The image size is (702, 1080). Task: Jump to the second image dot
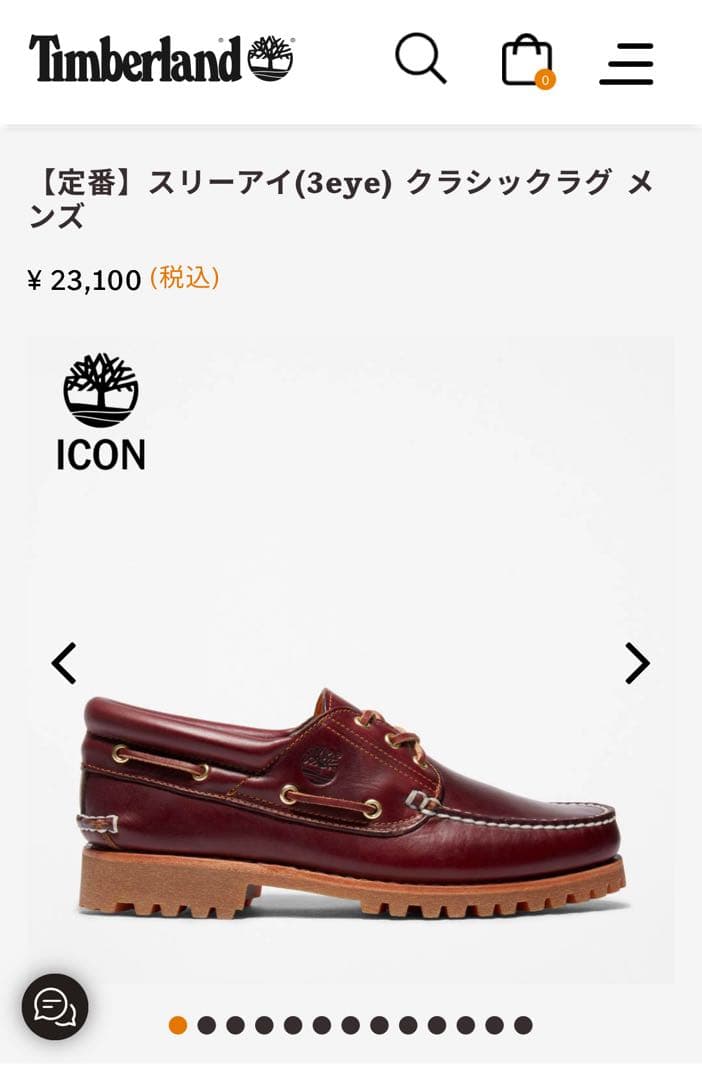coord(207,1025)
